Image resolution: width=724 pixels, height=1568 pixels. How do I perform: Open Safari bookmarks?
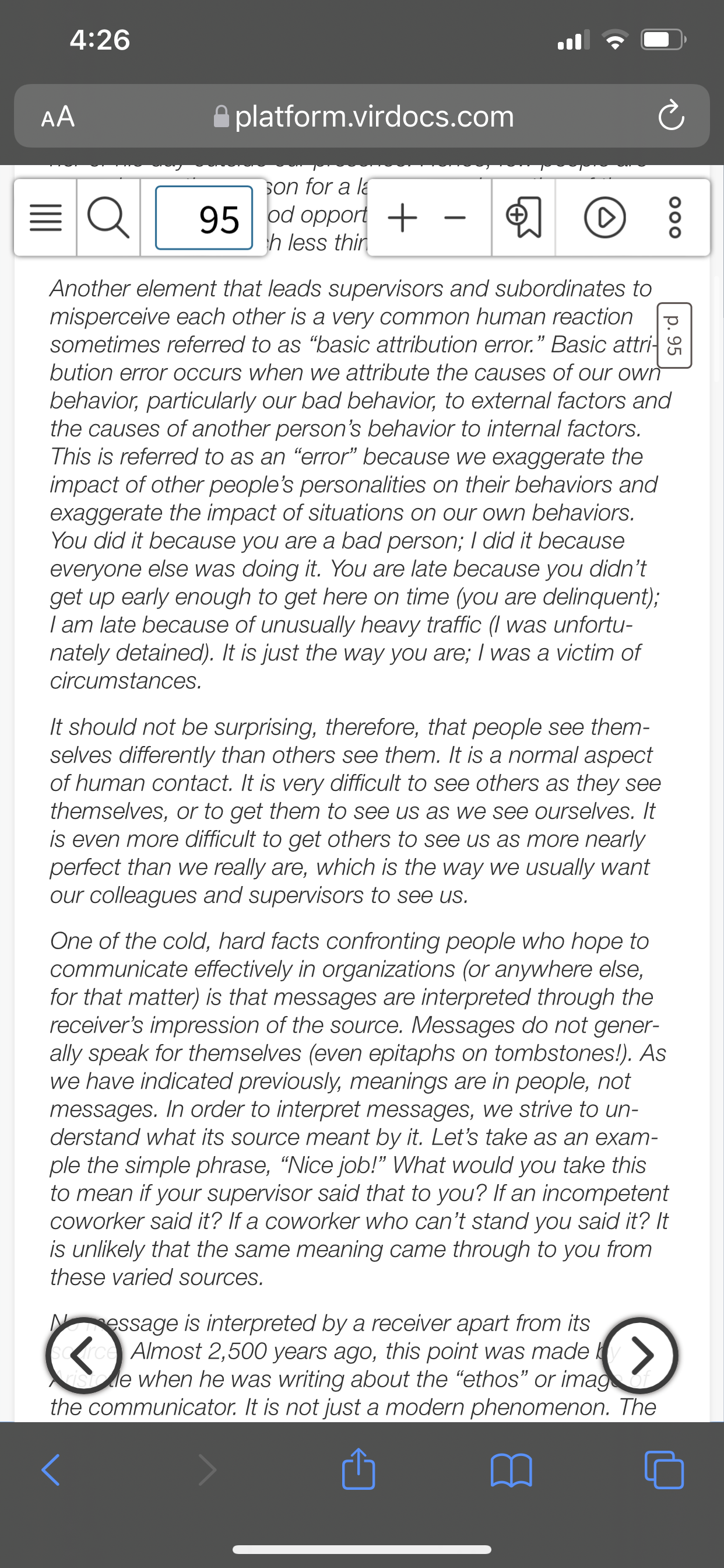511,1470
